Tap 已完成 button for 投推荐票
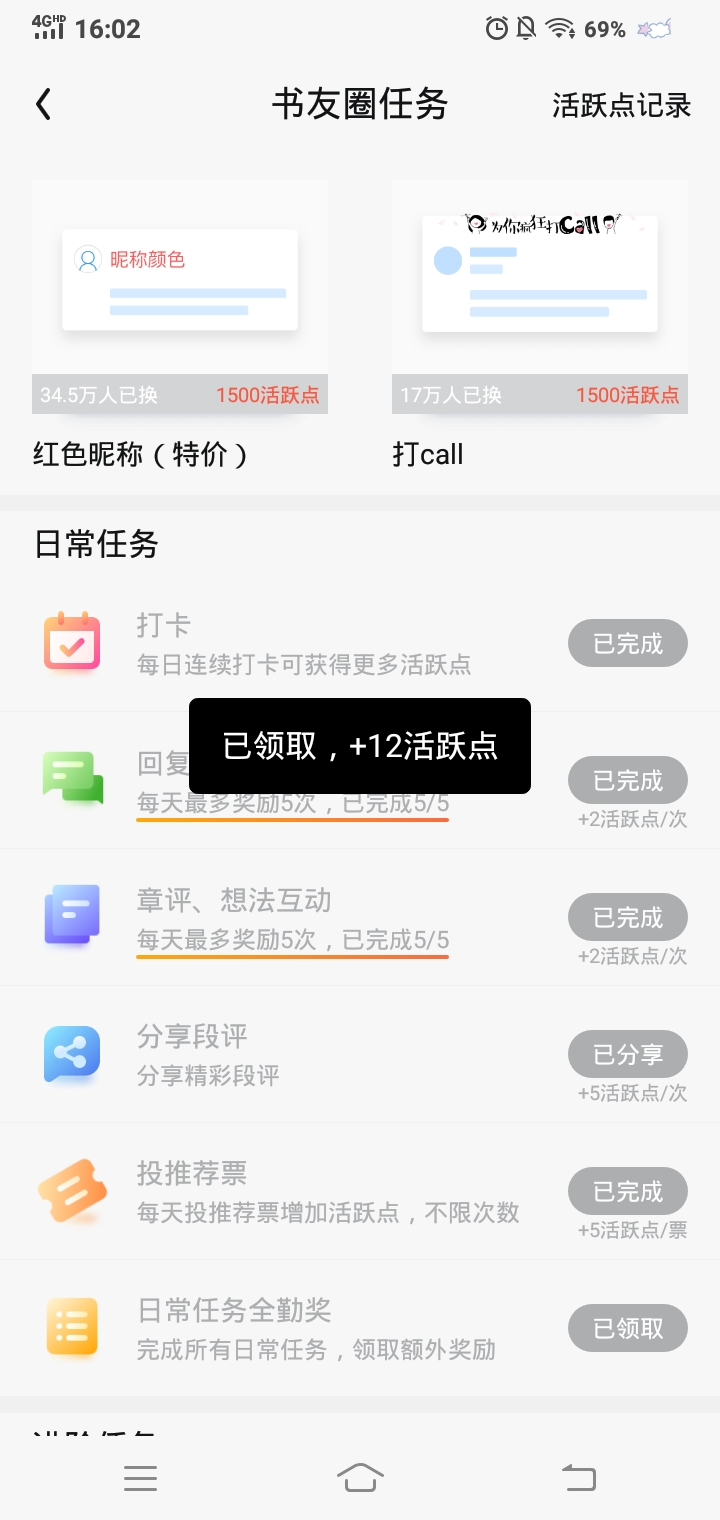Viewport: 720px width, 1520px height. [628, 1191]
